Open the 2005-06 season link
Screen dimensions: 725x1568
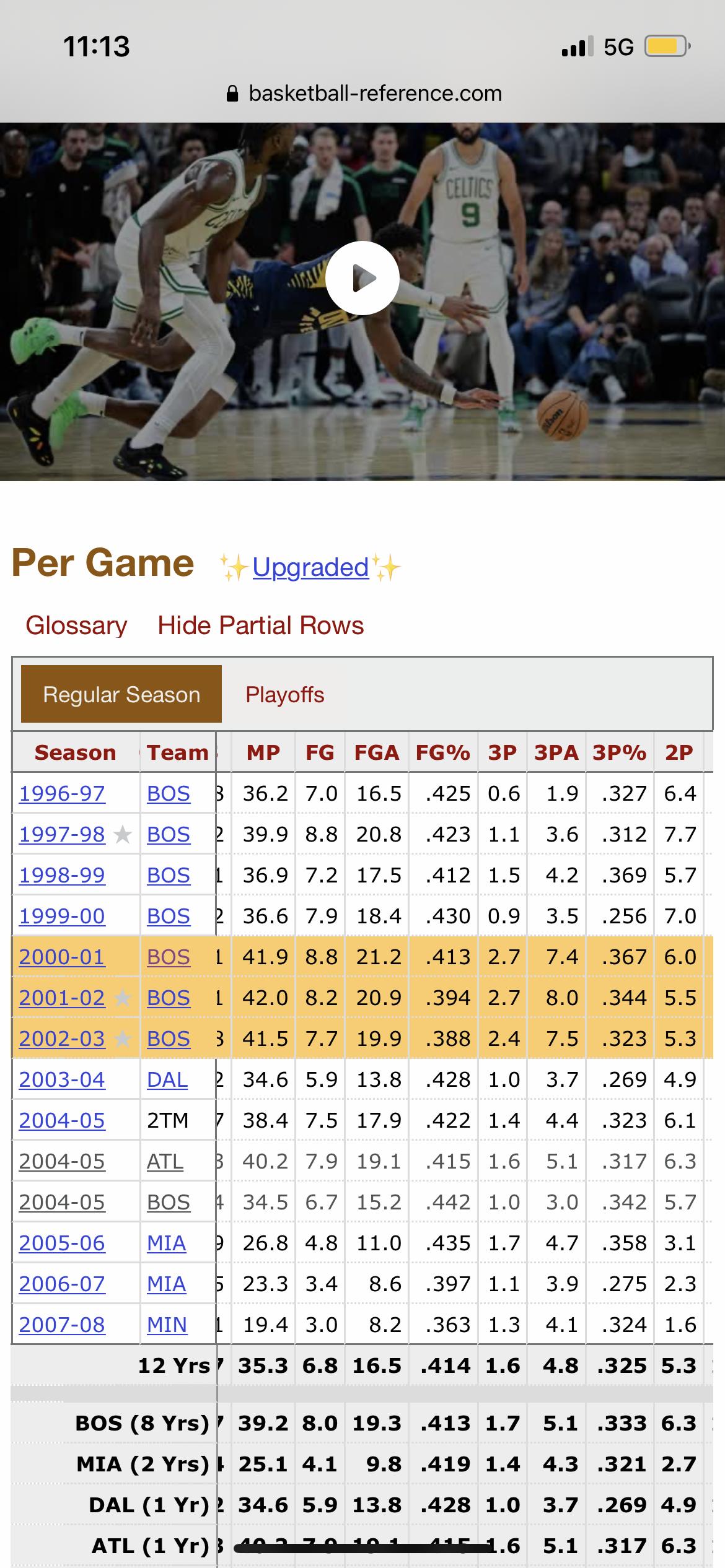tap(62, 1243)
